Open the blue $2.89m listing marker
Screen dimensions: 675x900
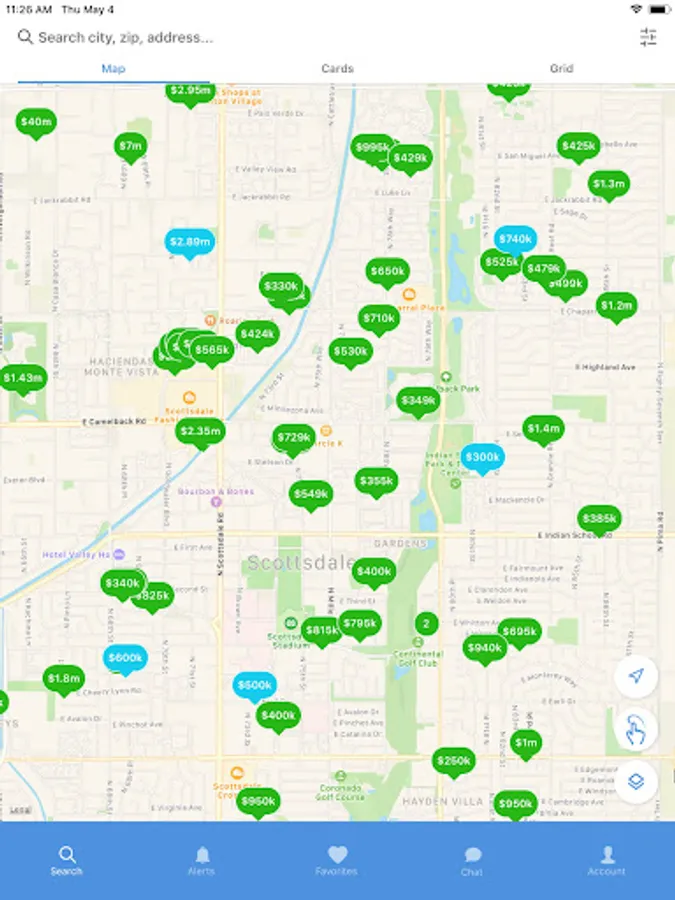(190, 241)
